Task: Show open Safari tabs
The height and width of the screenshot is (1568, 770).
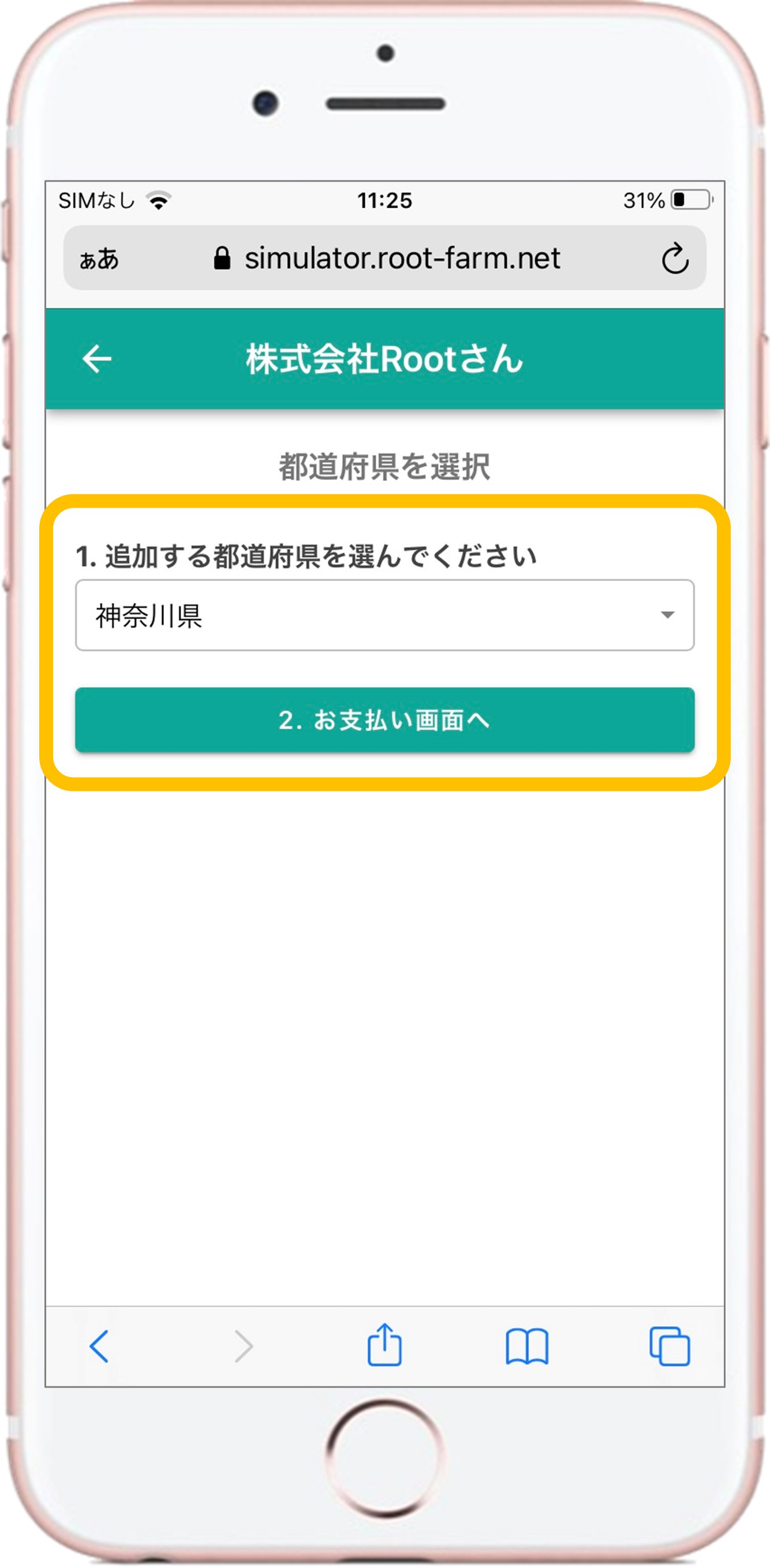Action: point(670,1346)
